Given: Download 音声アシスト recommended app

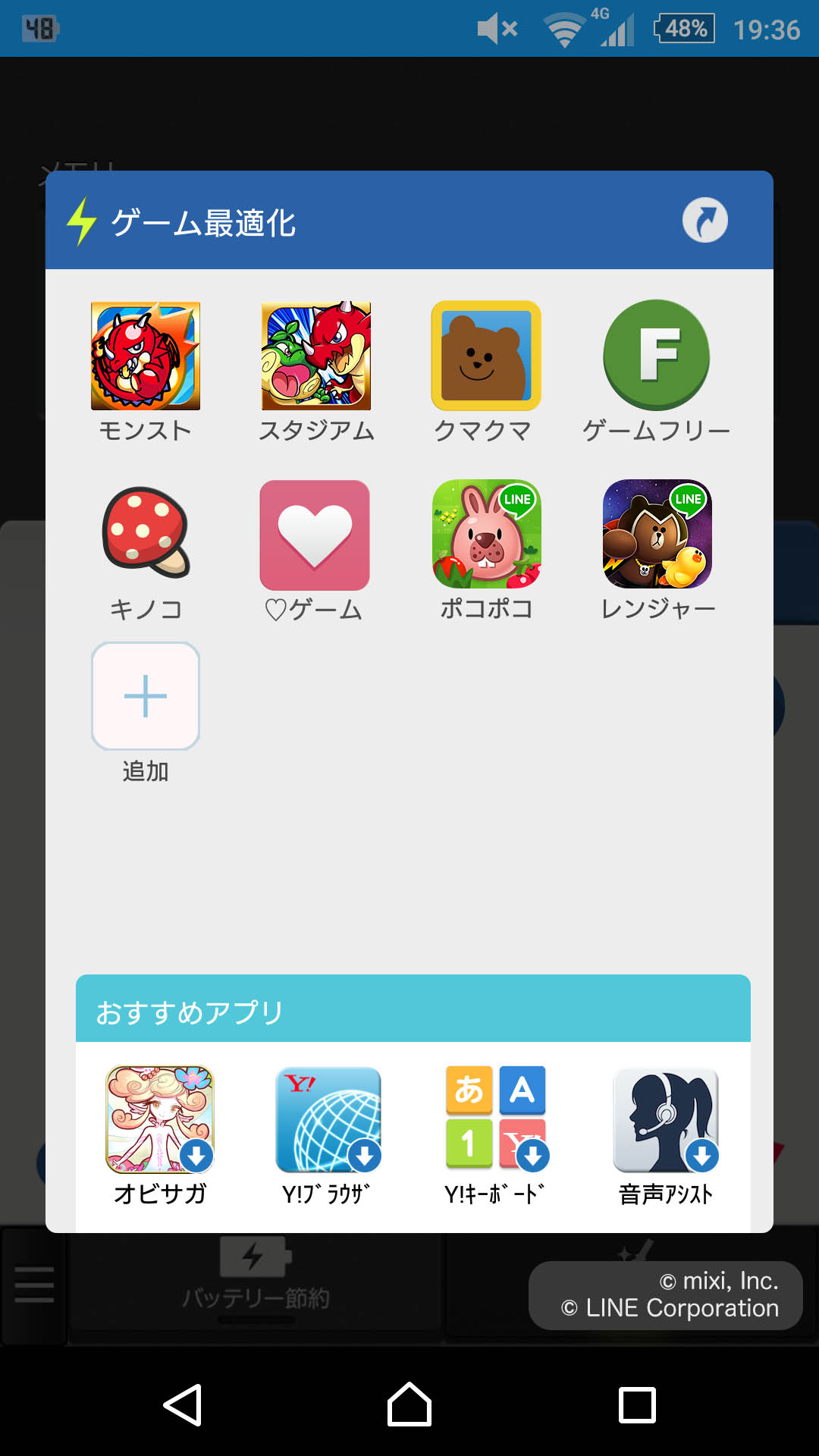Looking at the screenshot, I should 666,1120.
